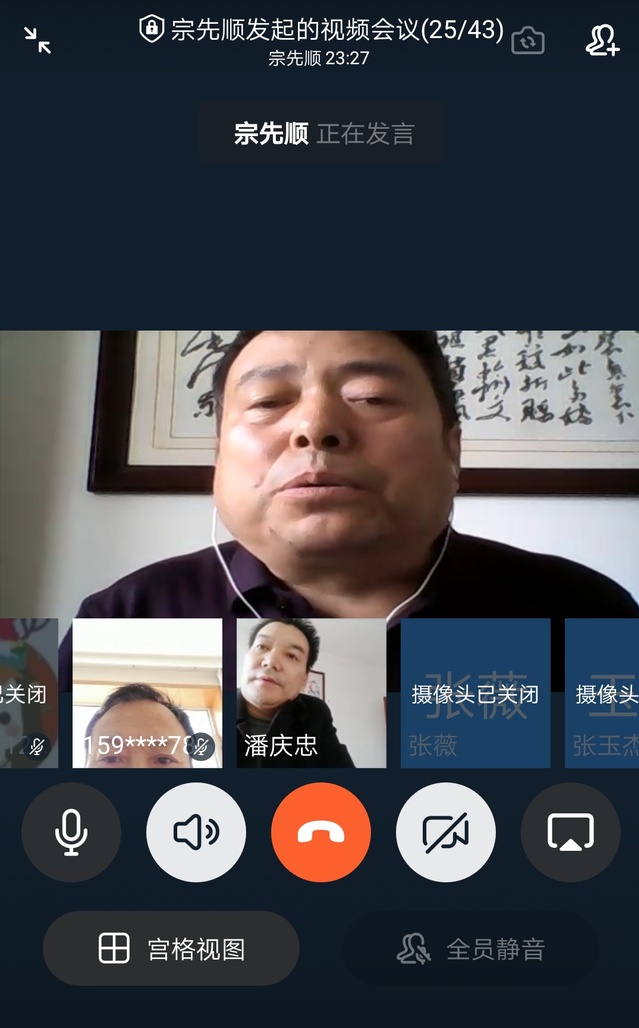Tap 全员静音 to mute everyone
The image size is (639, 1028).
(x=471, y=948)
